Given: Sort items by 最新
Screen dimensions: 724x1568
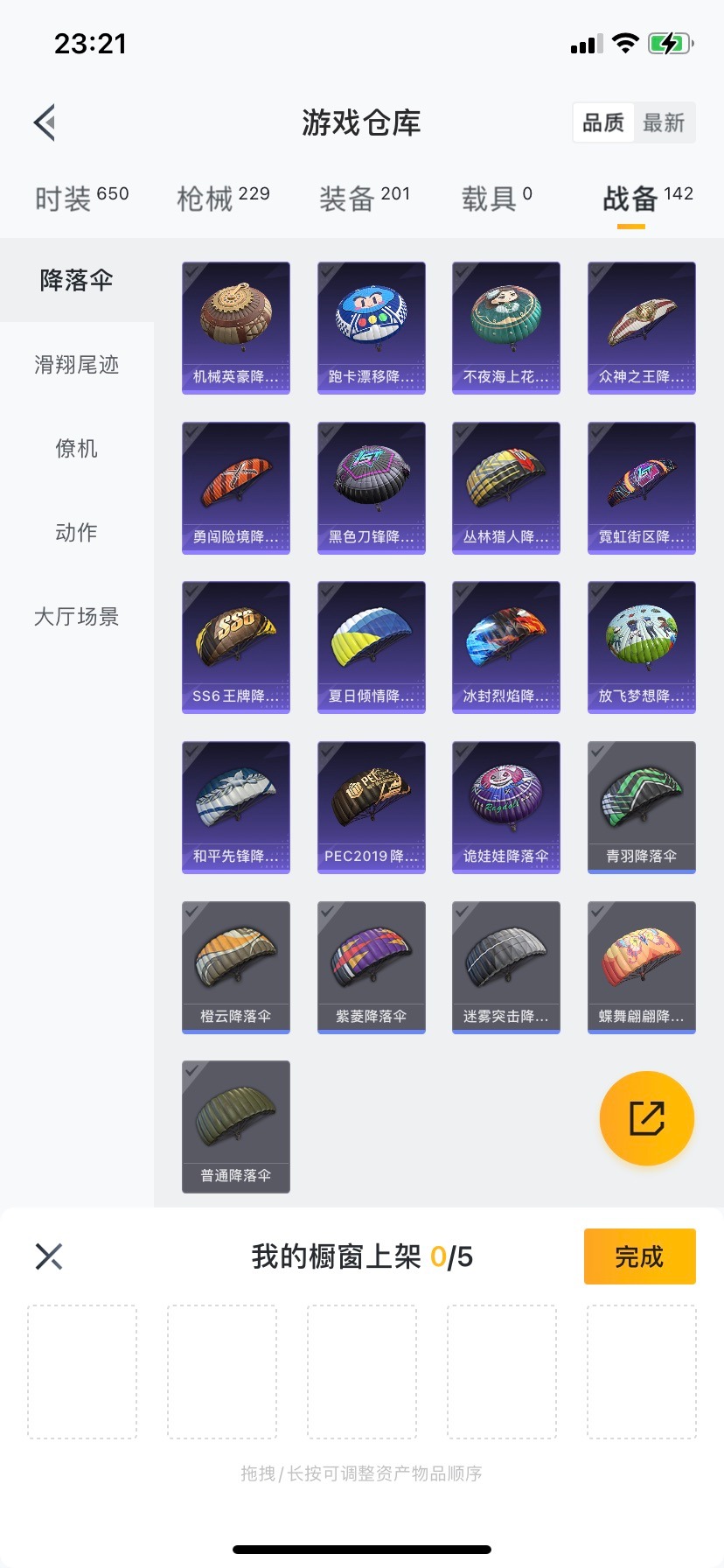Looking at the screenshot, I should coord(664,122).
